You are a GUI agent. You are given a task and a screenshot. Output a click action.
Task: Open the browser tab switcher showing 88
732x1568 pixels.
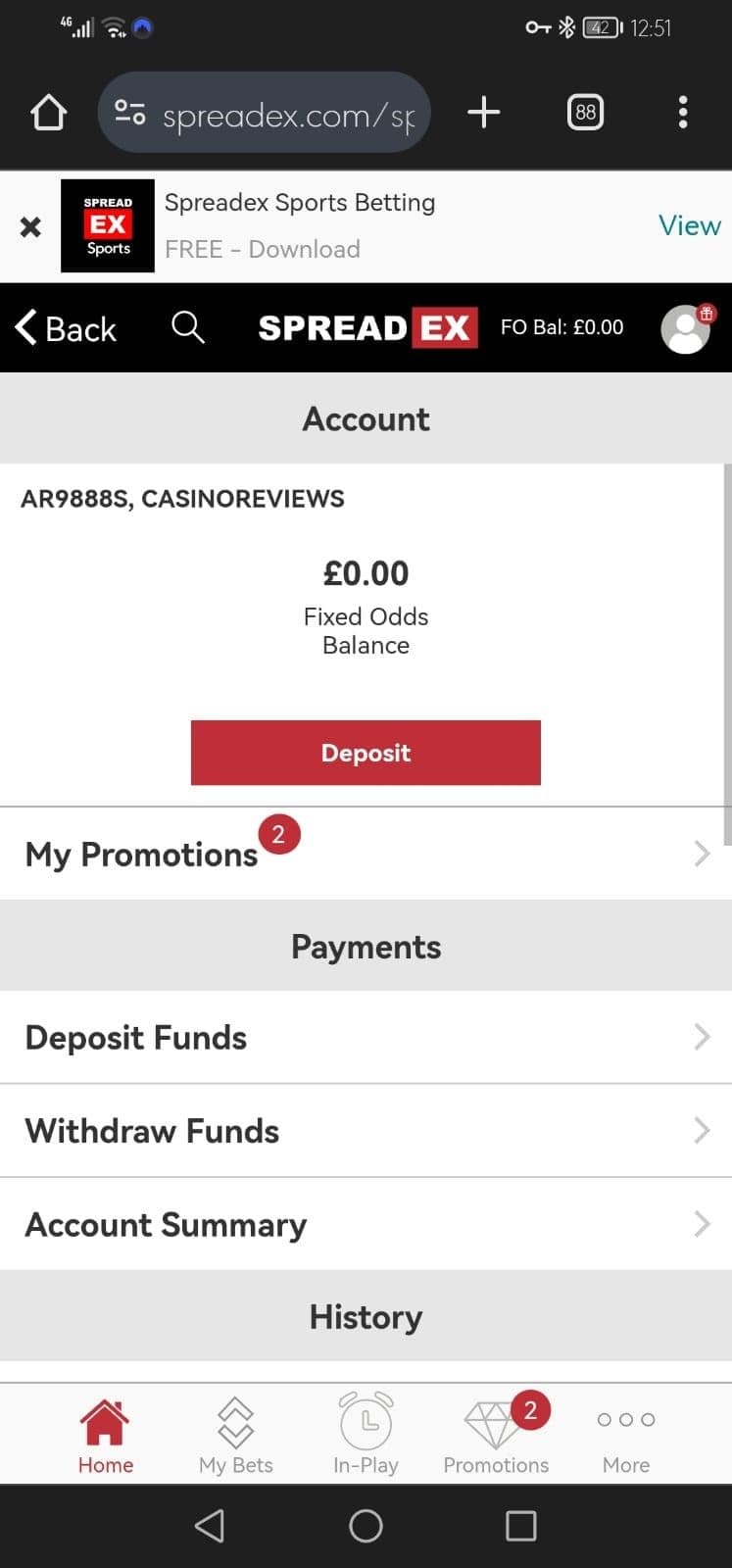pos(585,112)
